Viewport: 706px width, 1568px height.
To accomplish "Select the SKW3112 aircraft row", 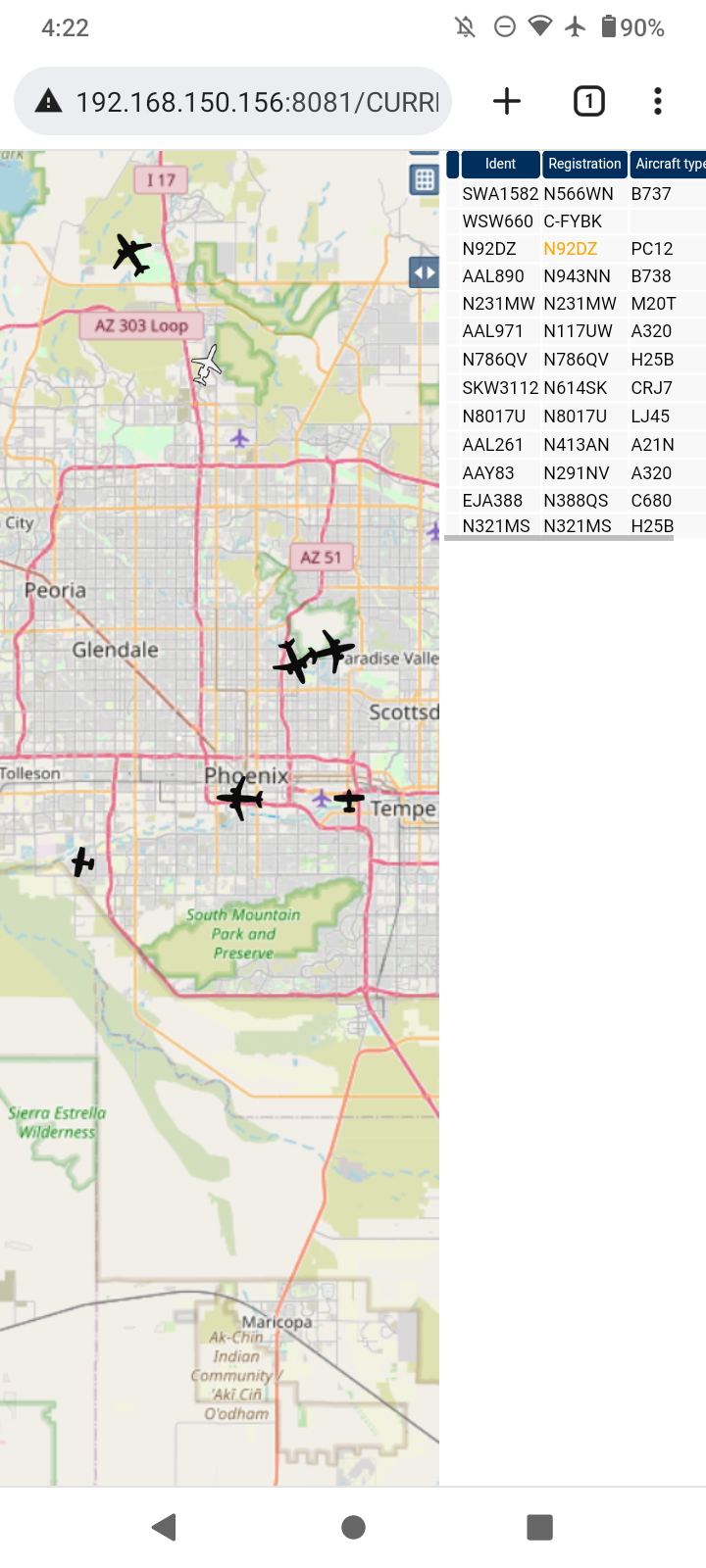I will (577, 388).
